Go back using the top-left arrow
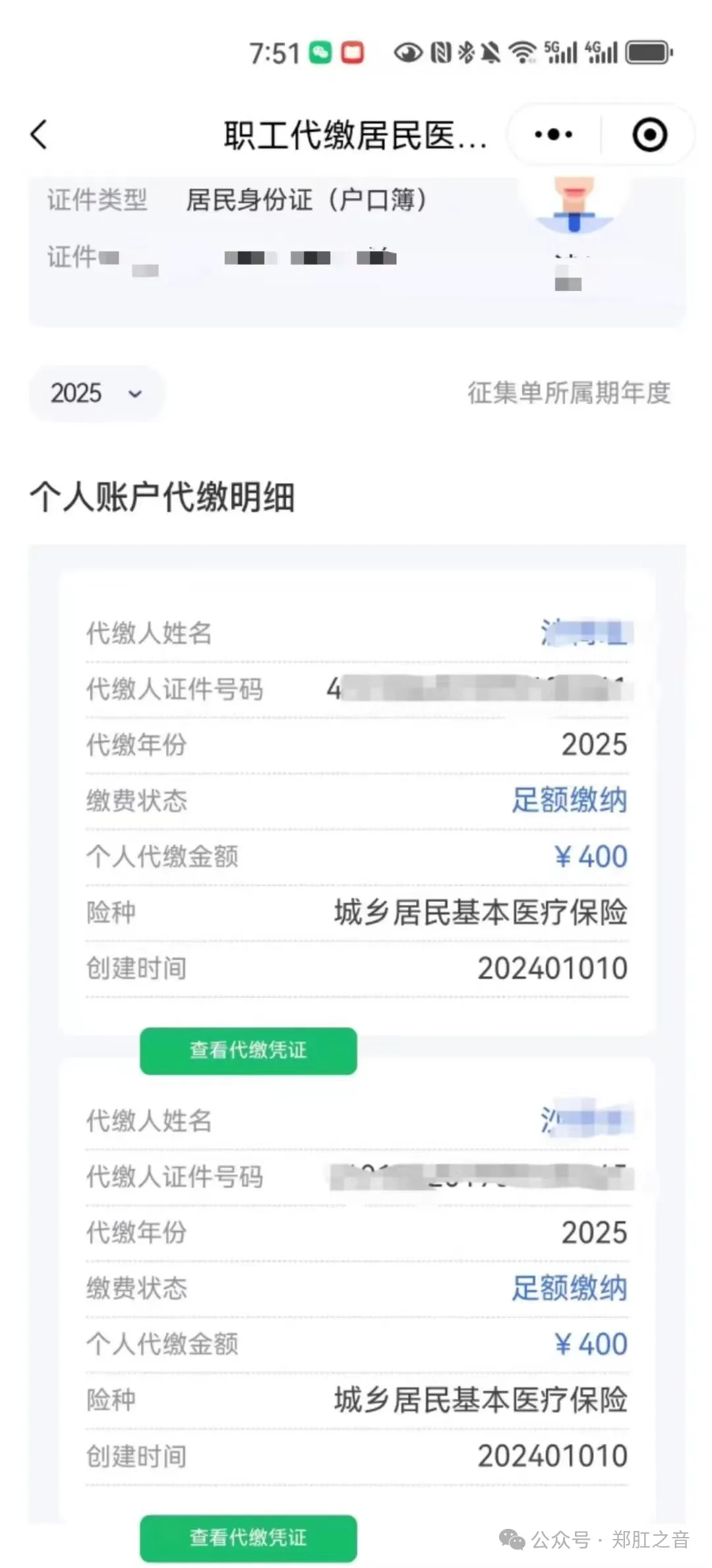This screenshot has height=1568, width=712. tap(40, 135)
